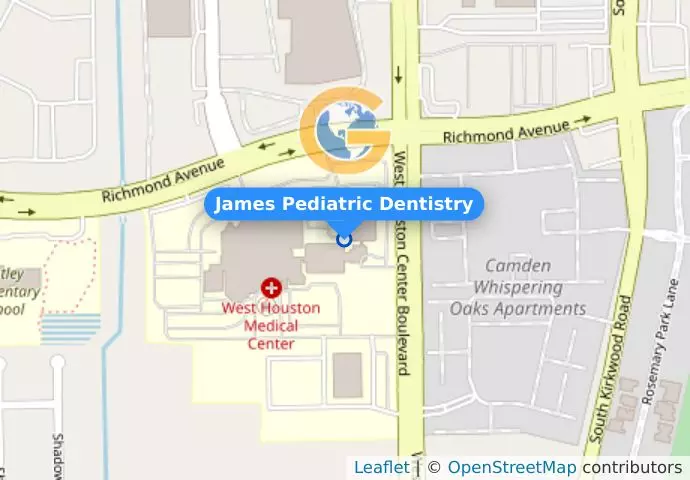Open the Leaflet attribution link

point(381,468)
